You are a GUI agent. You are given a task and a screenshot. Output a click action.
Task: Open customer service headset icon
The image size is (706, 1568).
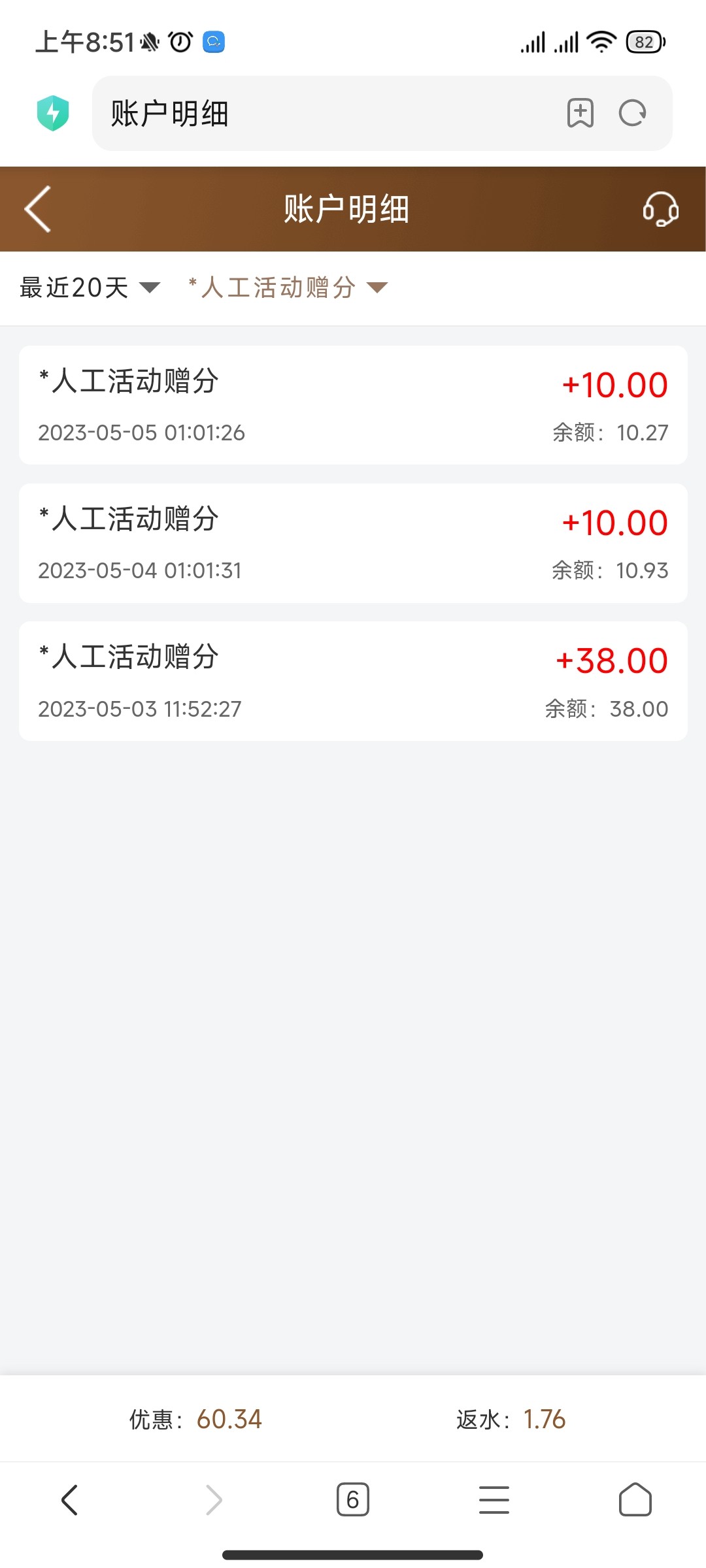tap(660, 209)
